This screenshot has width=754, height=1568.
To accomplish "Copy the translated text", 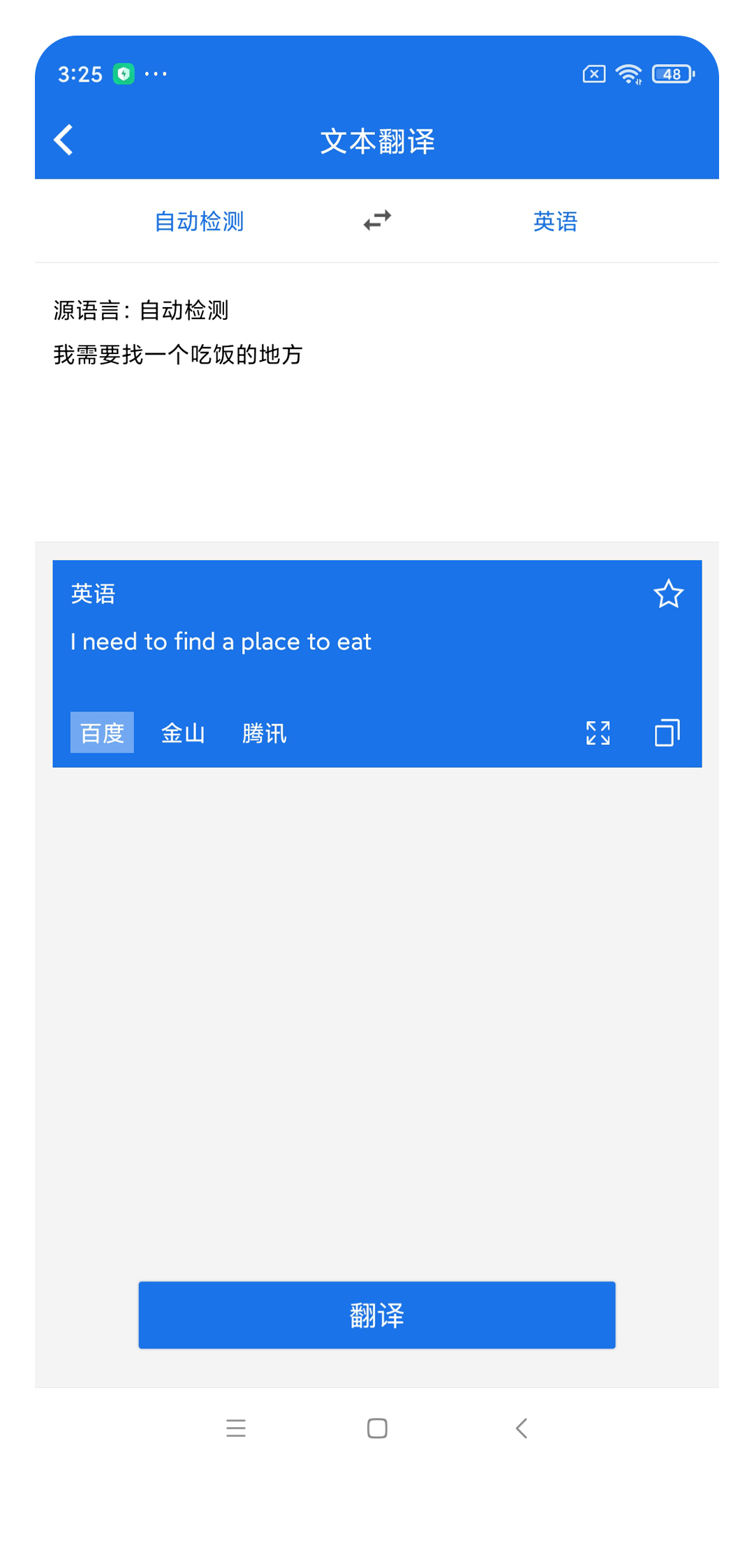I will click(667, 733).
